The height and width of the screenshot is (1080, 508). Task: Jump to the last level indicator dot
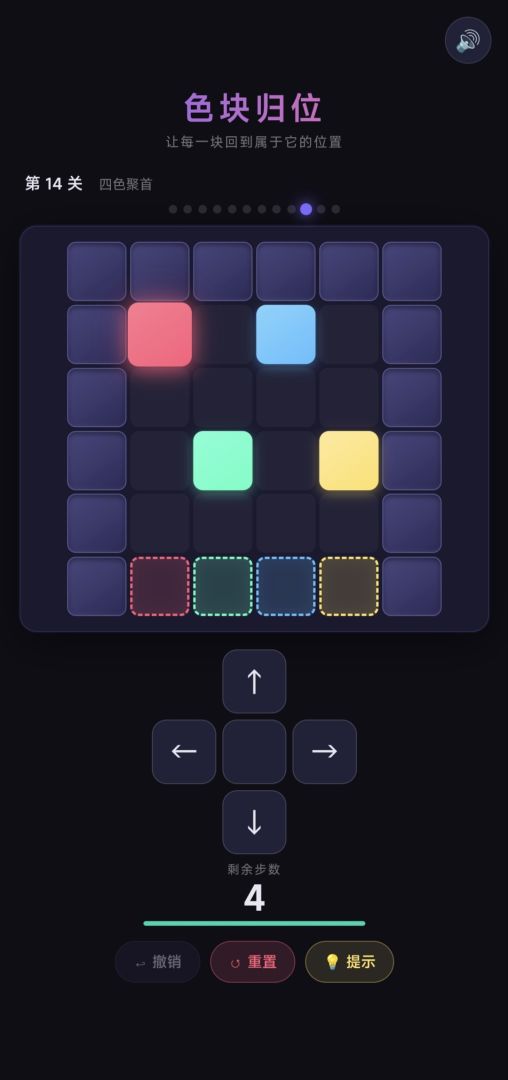point(336,209)
